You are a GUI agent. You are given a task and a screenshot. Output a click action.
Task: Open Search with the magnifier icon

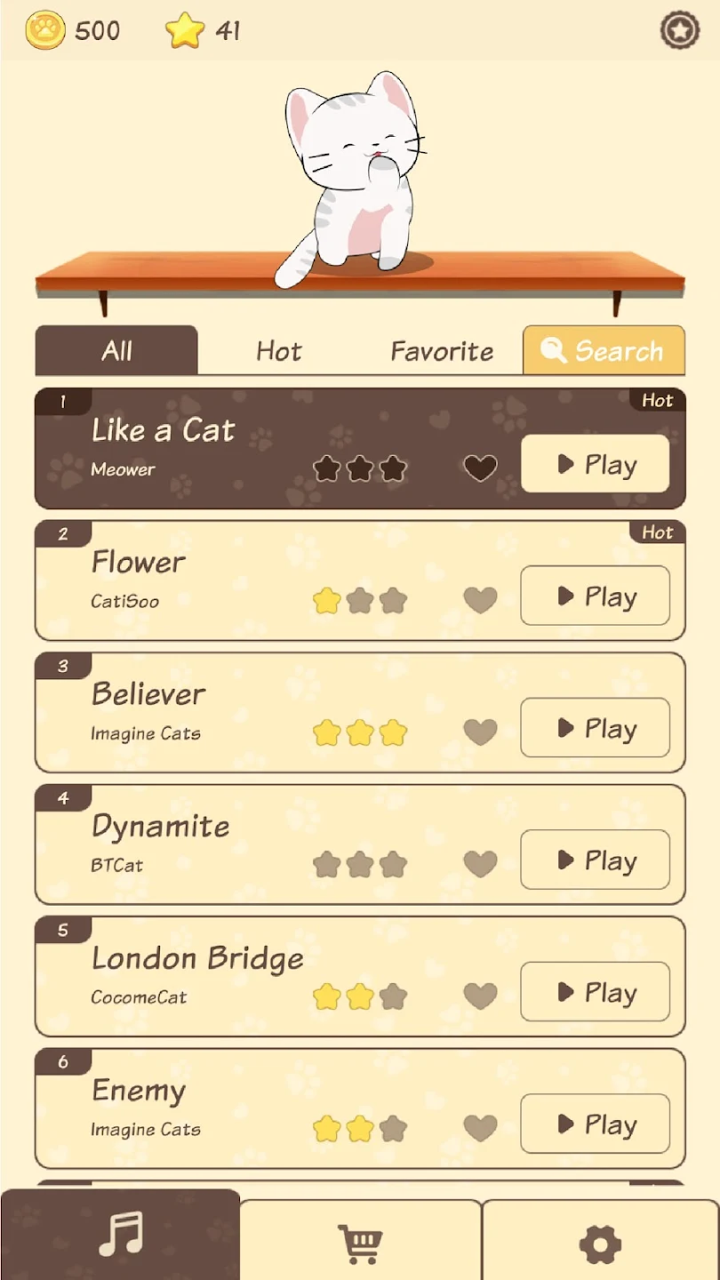[554, 351]
